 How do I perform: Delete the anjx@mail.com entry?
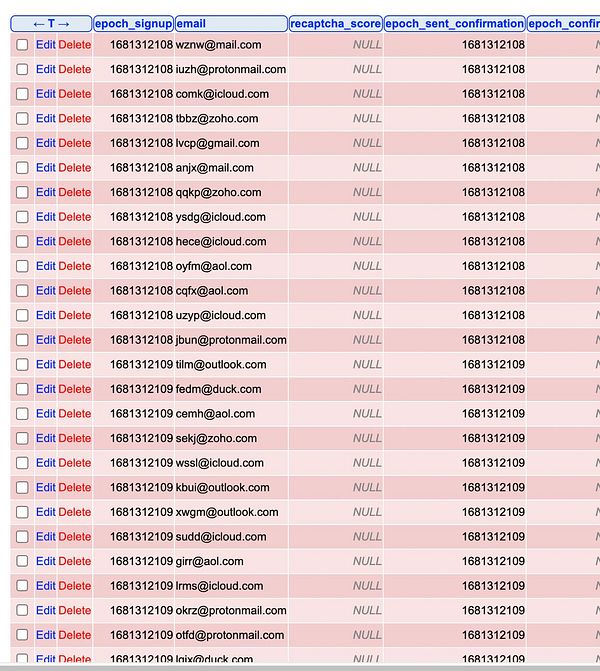75,168
